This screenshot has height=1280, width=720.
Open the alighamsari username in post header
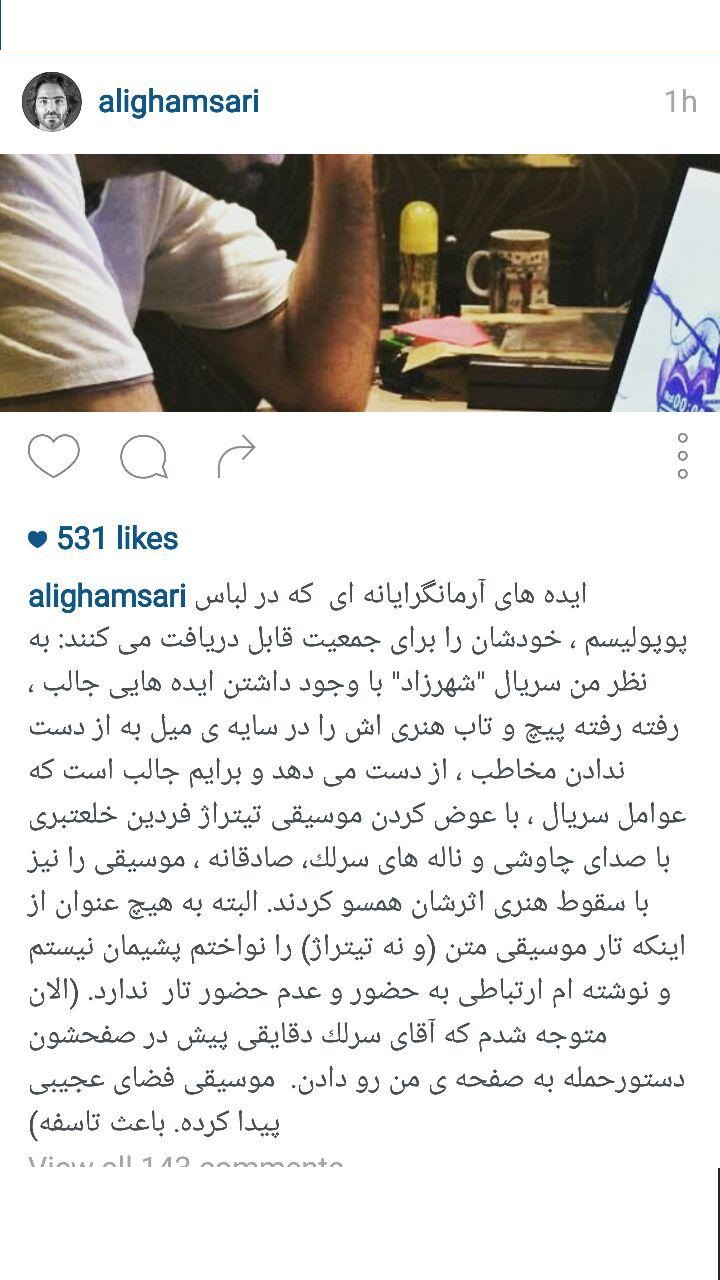178,102
